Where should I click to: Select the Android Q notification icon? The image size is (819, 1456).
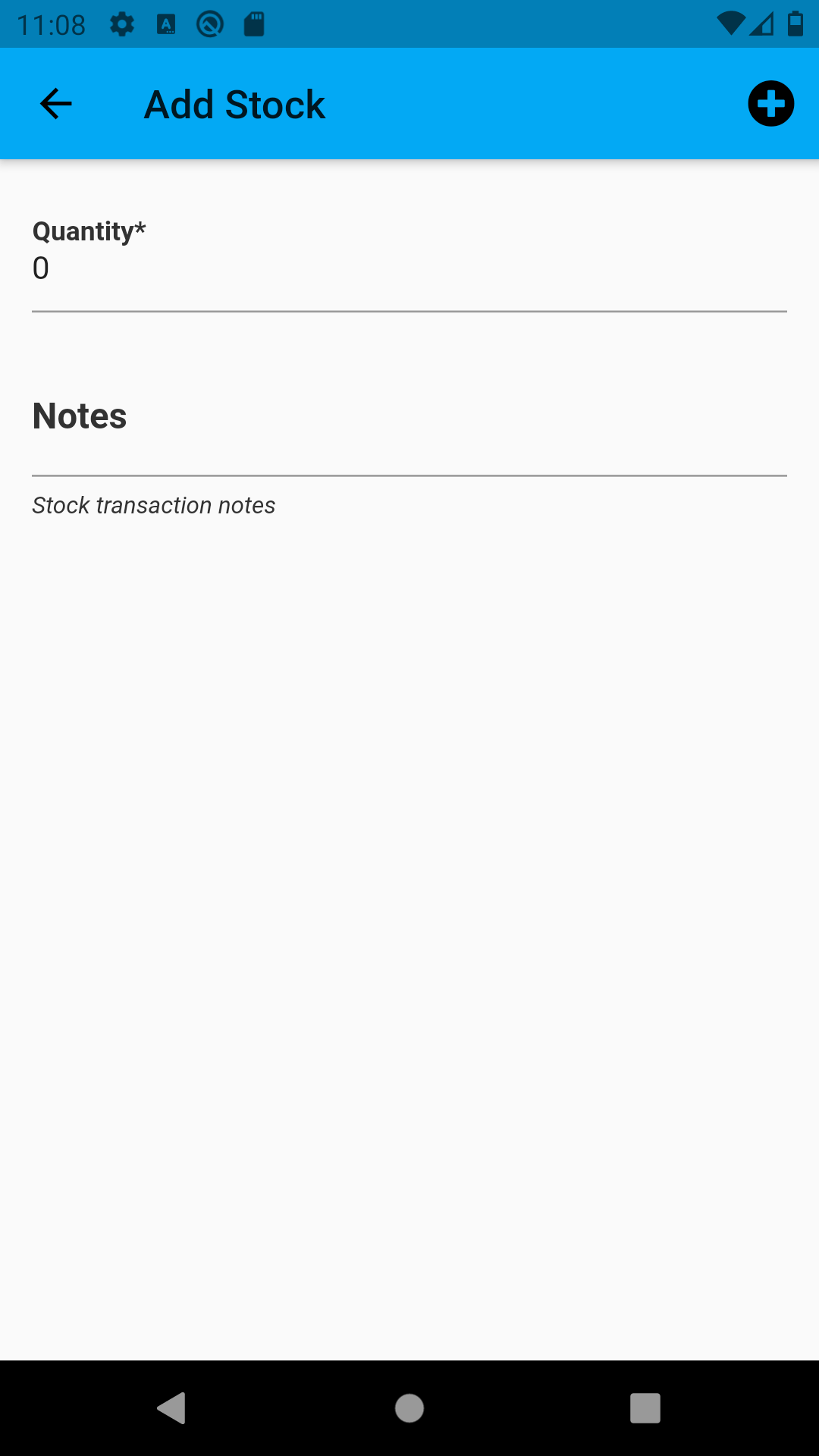coord(209,24)
